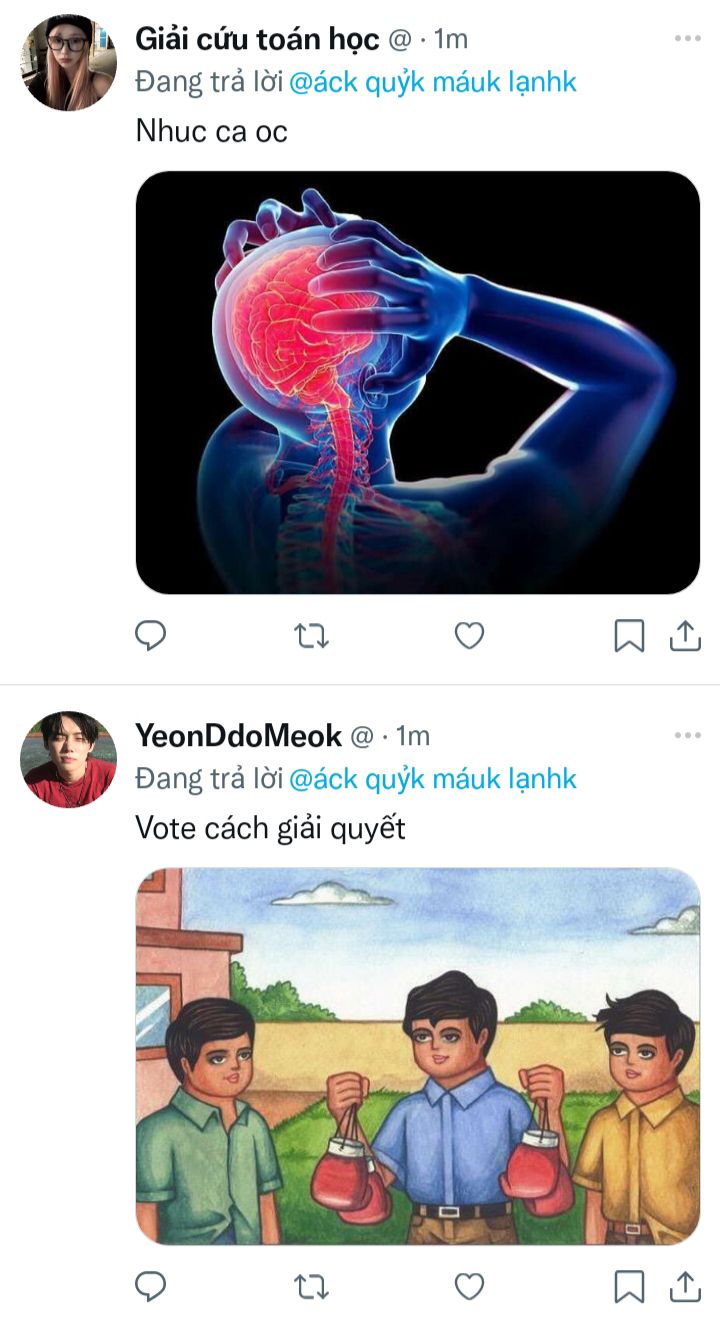The image size is (720, 1332).
Task: Bookmark YeonDdoMeok's tweet
Action: 629,1285
